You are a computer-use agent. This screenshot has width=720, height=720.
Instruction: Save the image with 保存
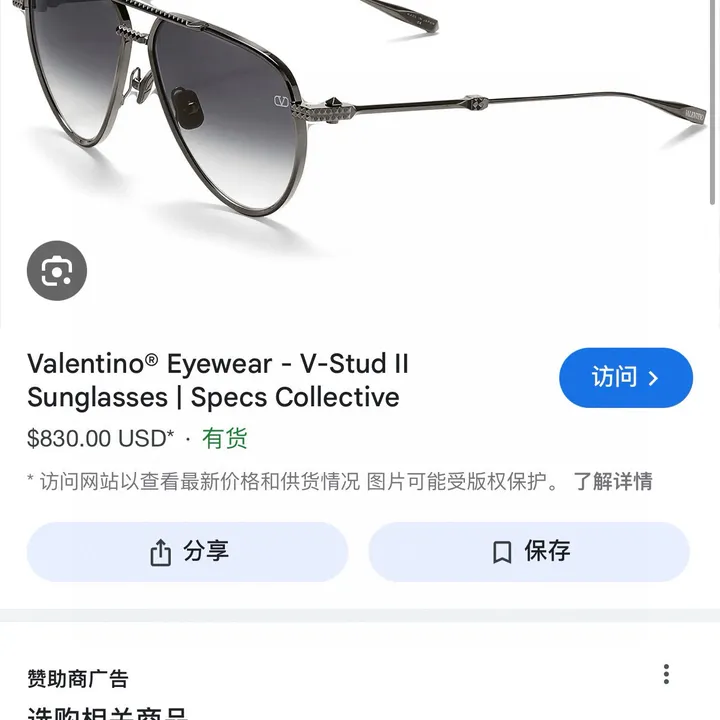(529, 552)
